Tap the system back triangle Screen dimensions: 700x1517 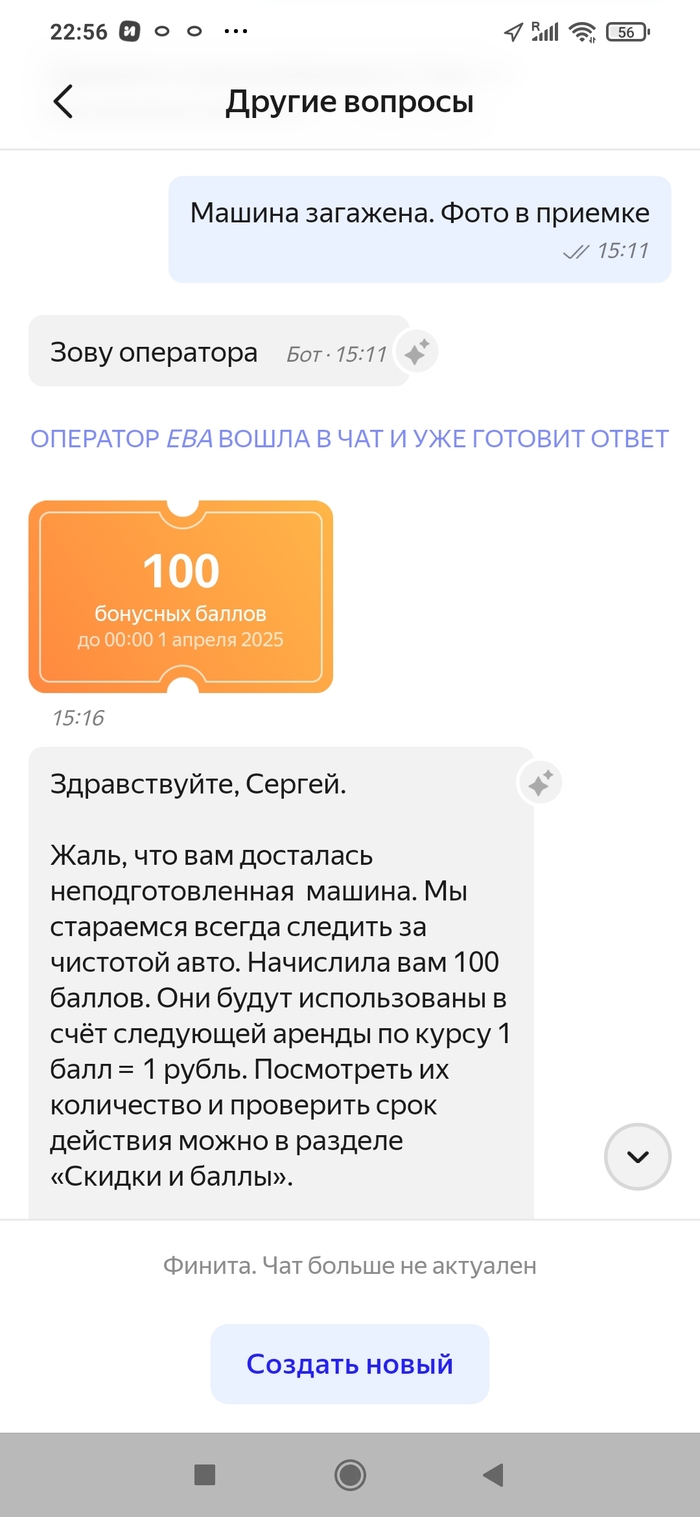(x=492, y=1474)
